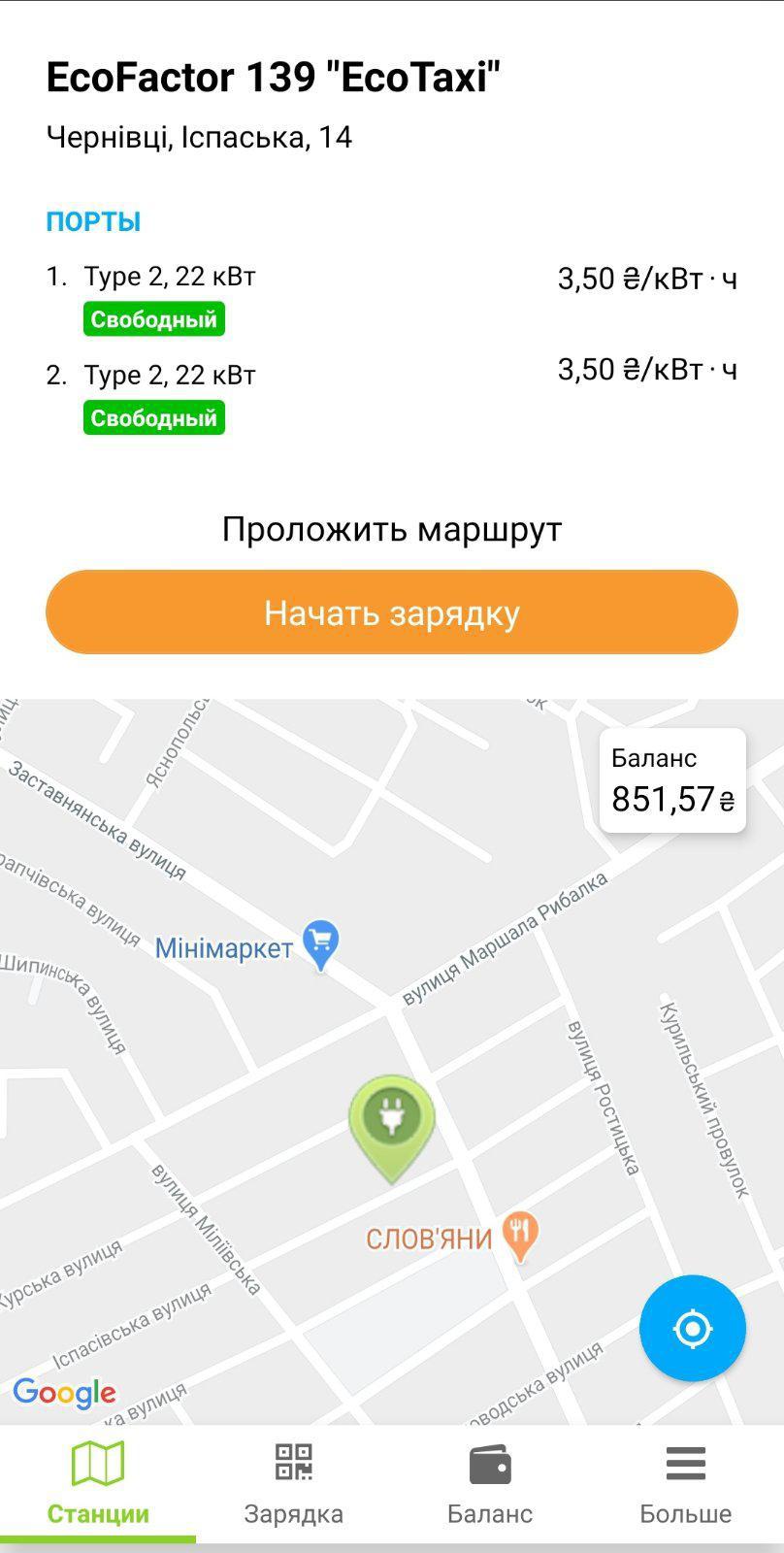
Task: Tap port 1 Type 2, 22 кВт entry
Action: pyautogui.click(x=171, y=276)
